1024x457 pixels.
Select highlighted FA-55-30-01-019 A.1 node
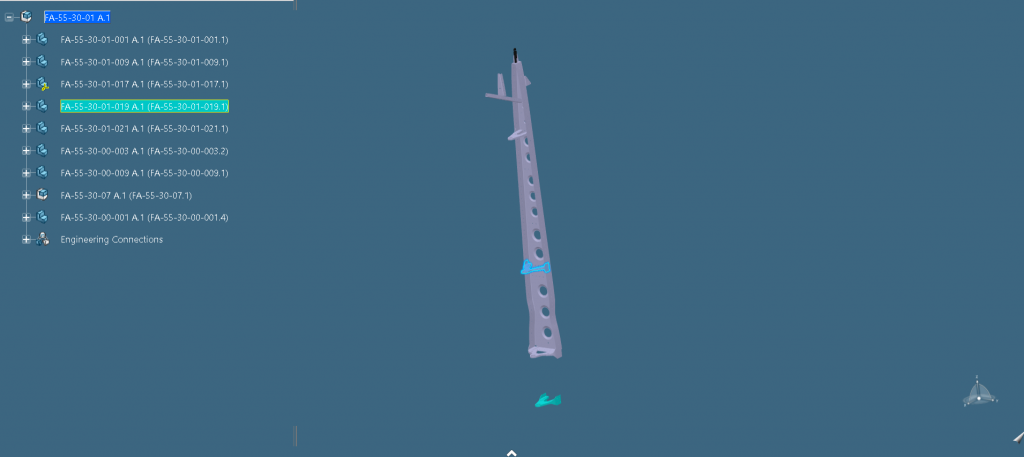coord(144,106)
